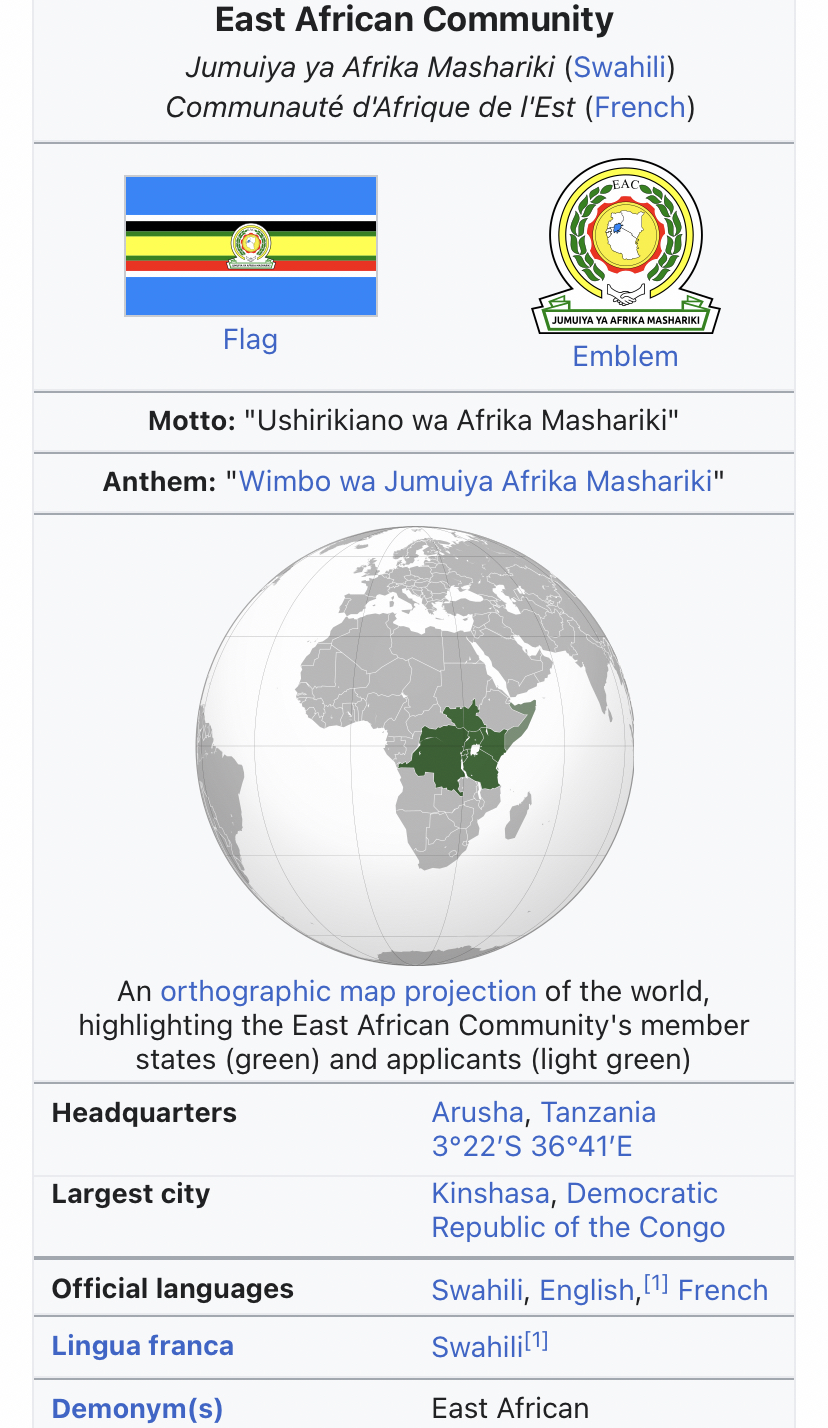Open the Kinshasa link
828x1428 pixels.
point(490,1193)
